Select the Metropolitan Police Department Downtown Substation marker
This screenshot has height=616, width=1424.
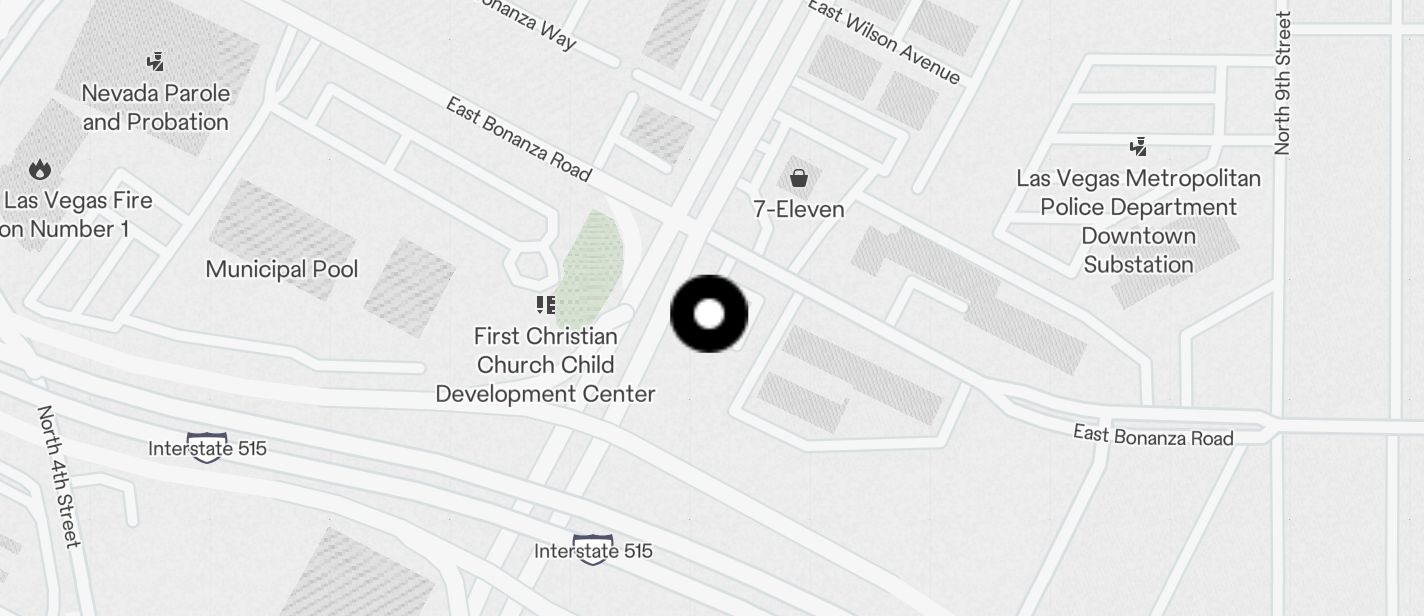click(1138, 148)
